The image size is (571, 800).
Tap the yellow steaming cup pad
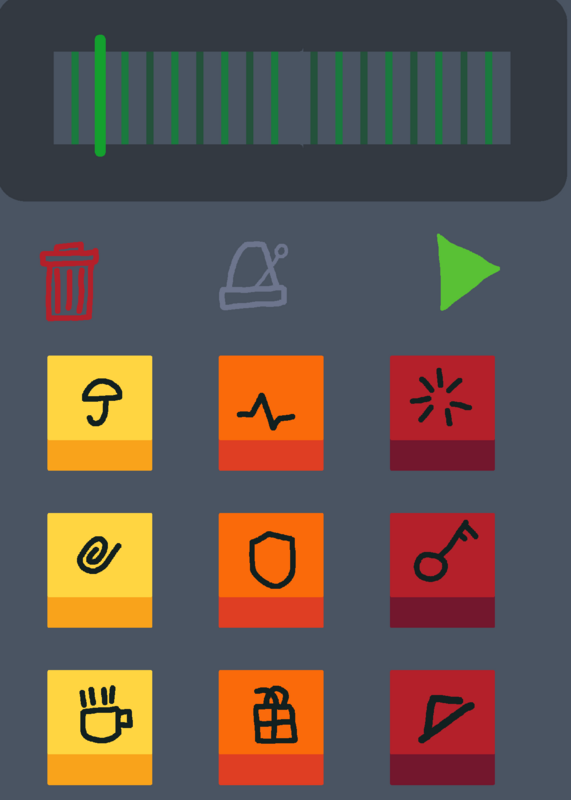pyautogui.click(x=100, y=727)
